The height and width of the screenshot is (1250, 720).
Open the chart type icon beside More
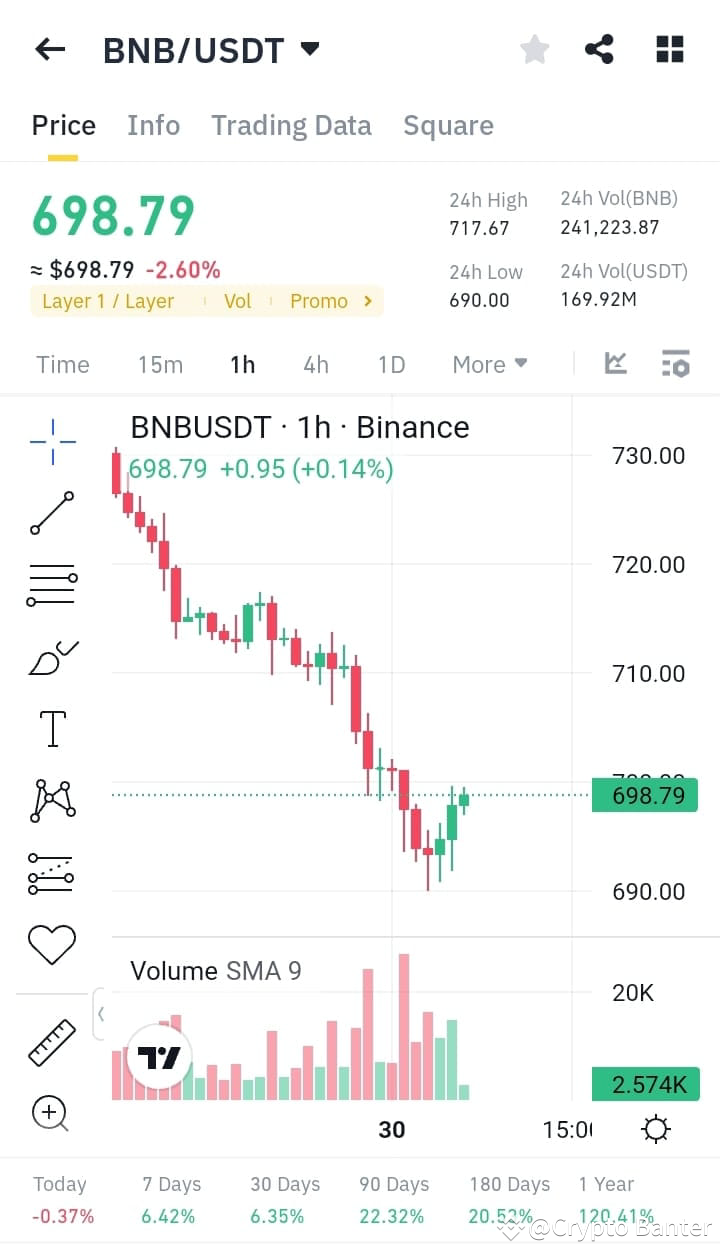coord(615,363)
